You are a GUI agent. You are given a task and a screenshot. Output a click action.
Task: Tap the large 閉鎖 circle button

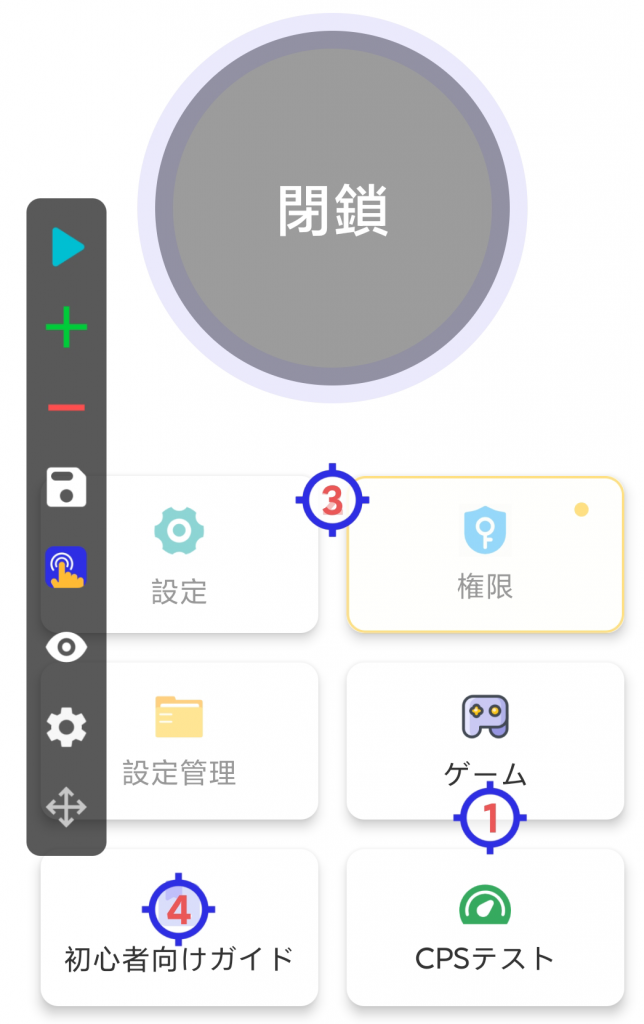pyautogui.click(x=332, y=210)
